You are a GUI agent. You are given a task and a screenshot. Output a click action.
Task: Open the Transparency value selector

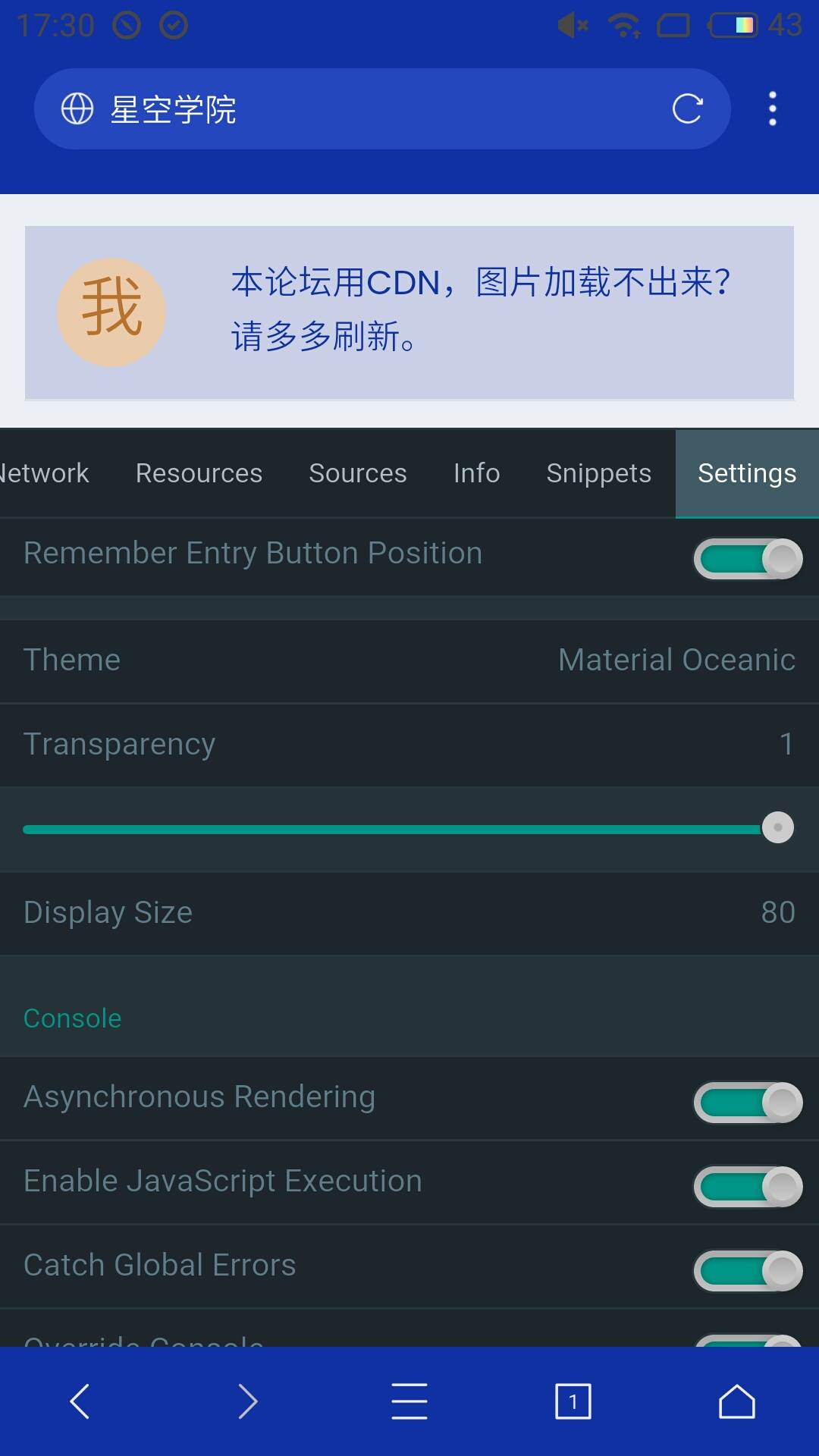pyautogui.click(x=409, y=744)
